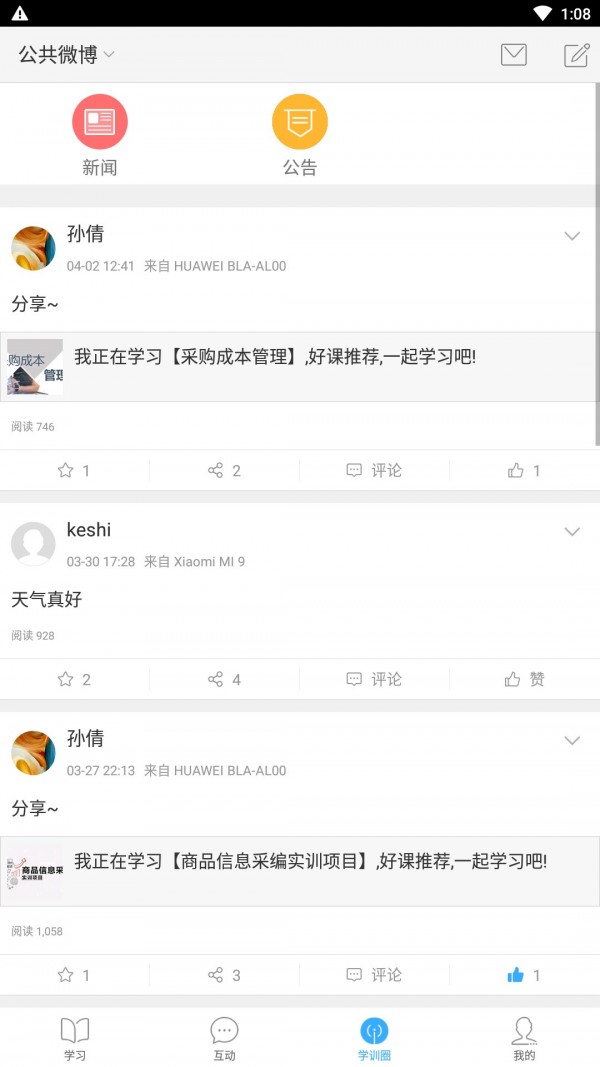Expand options on the 04-02 12:41 post

point(572,236)
